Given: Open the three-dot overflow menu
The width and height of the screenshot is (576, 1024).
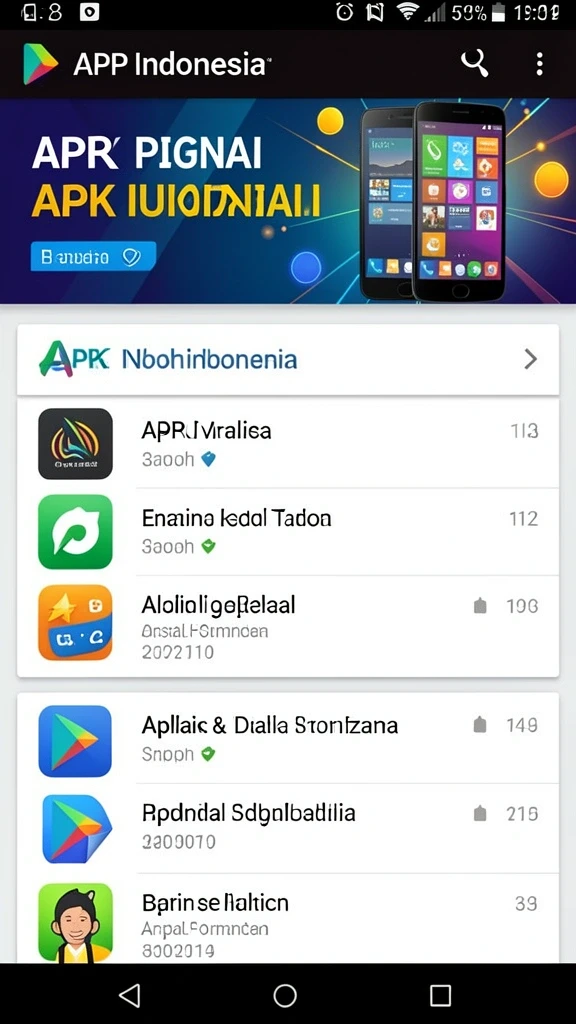Looking at the screenshot, I should [539, 64].
